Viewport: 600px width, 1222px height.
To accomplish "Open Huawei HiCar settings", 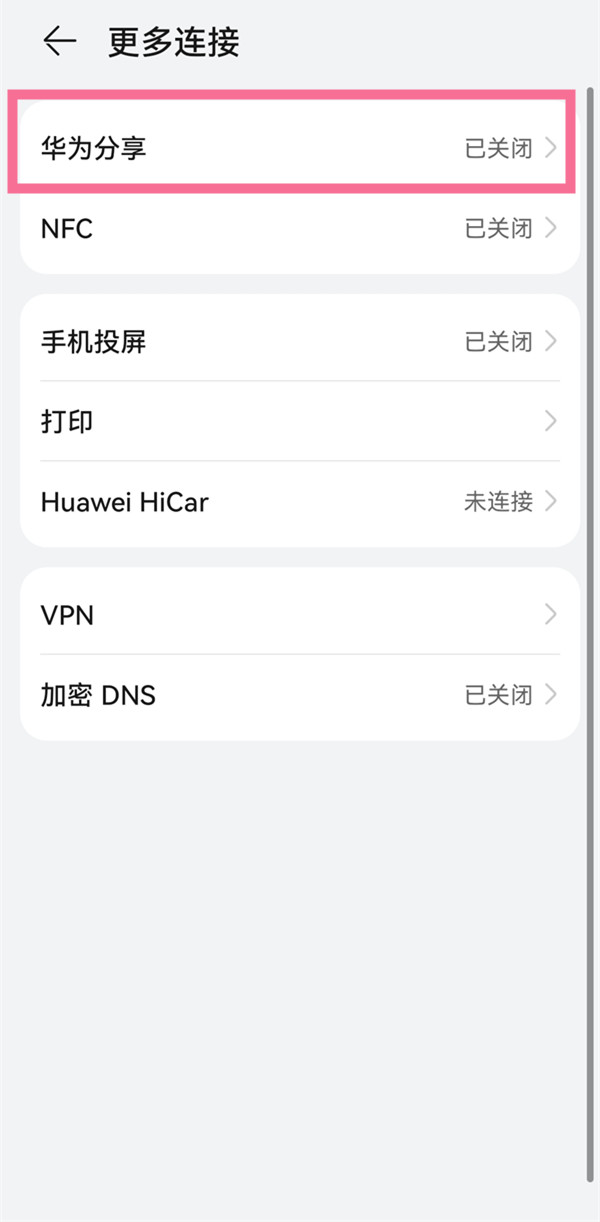I will 298,501.
